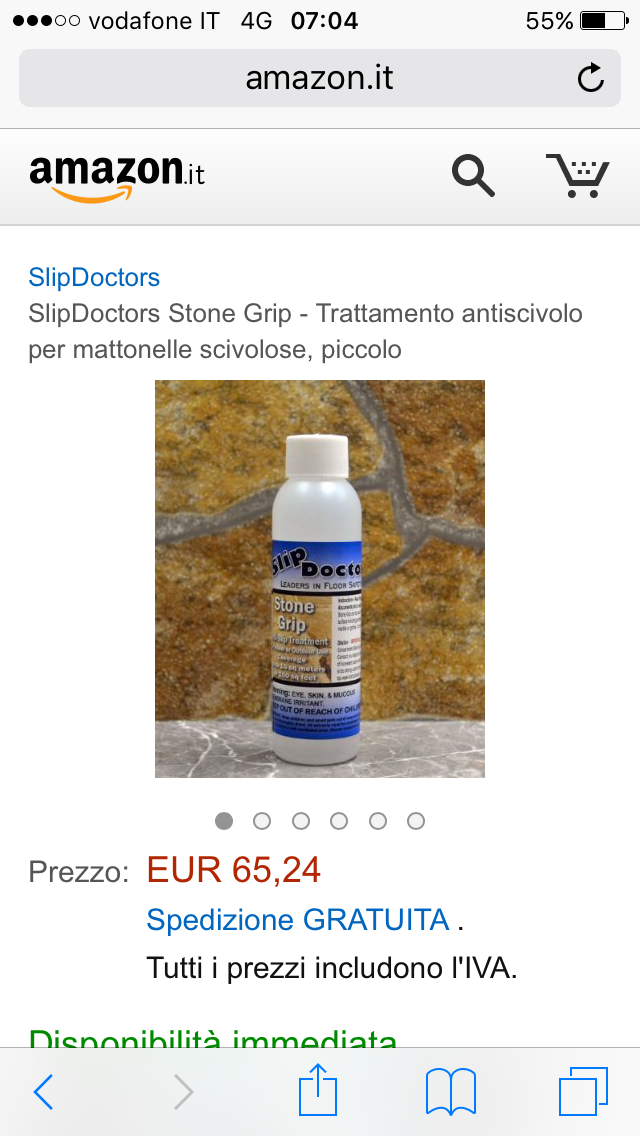Go back in Safari
Image resolution: width=640 pixels, height=1136 pixels.
point(43,1092)
